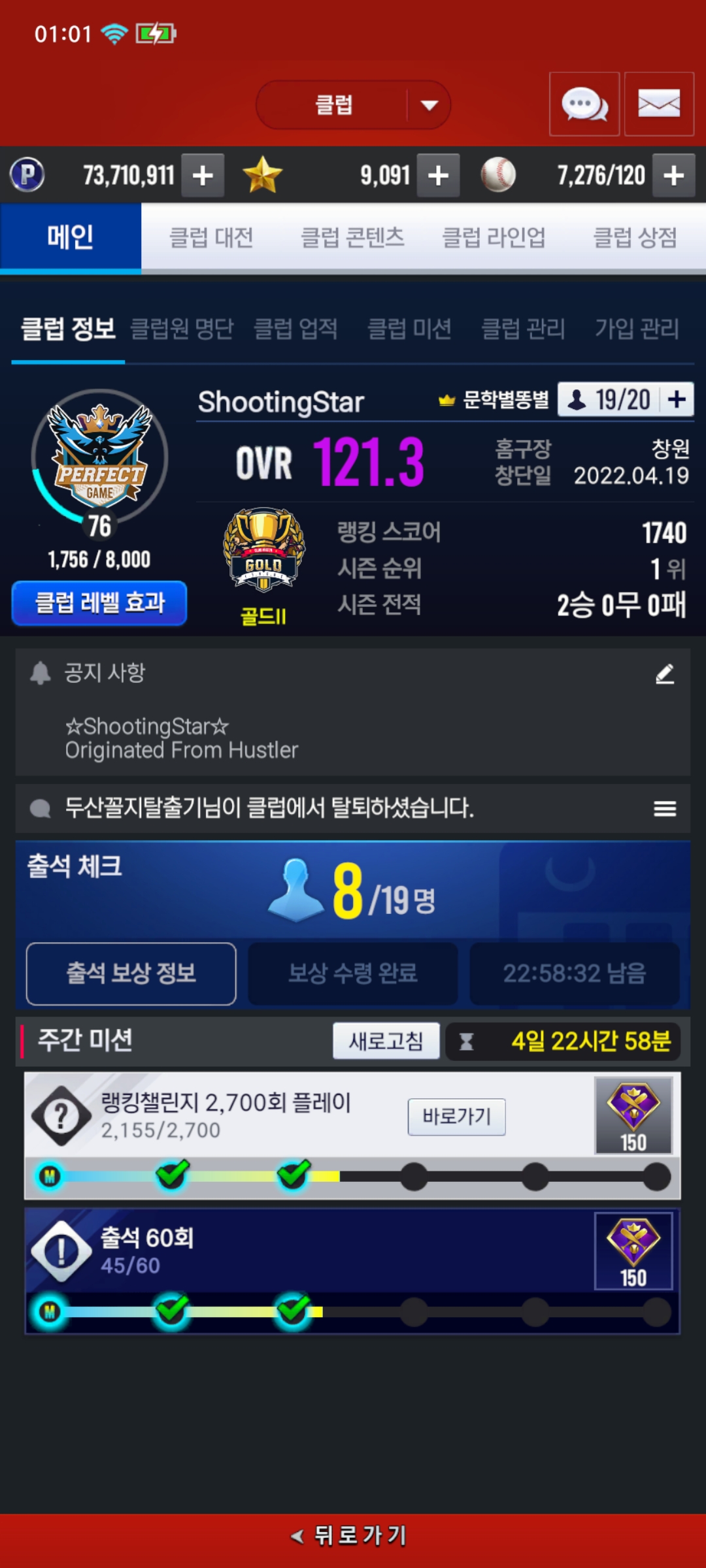Open the 클럽 업적 sub-tab
Screen dimensions: 706x1568
click(295, 329)
